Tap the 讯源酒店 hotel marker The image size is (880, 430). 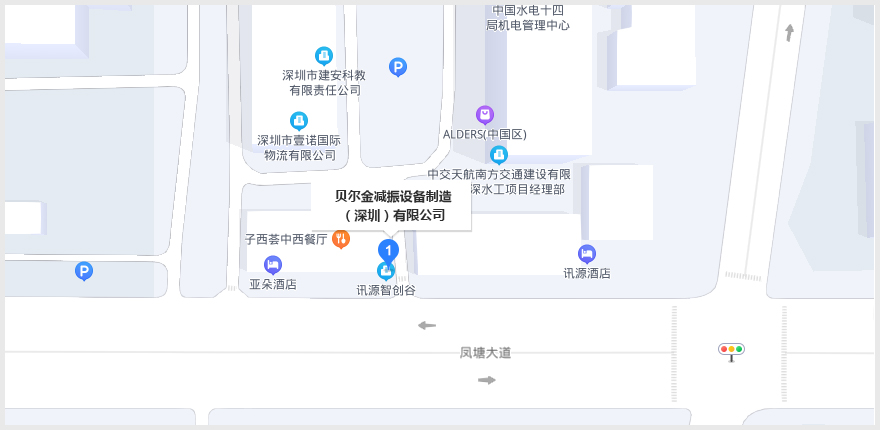587,254
